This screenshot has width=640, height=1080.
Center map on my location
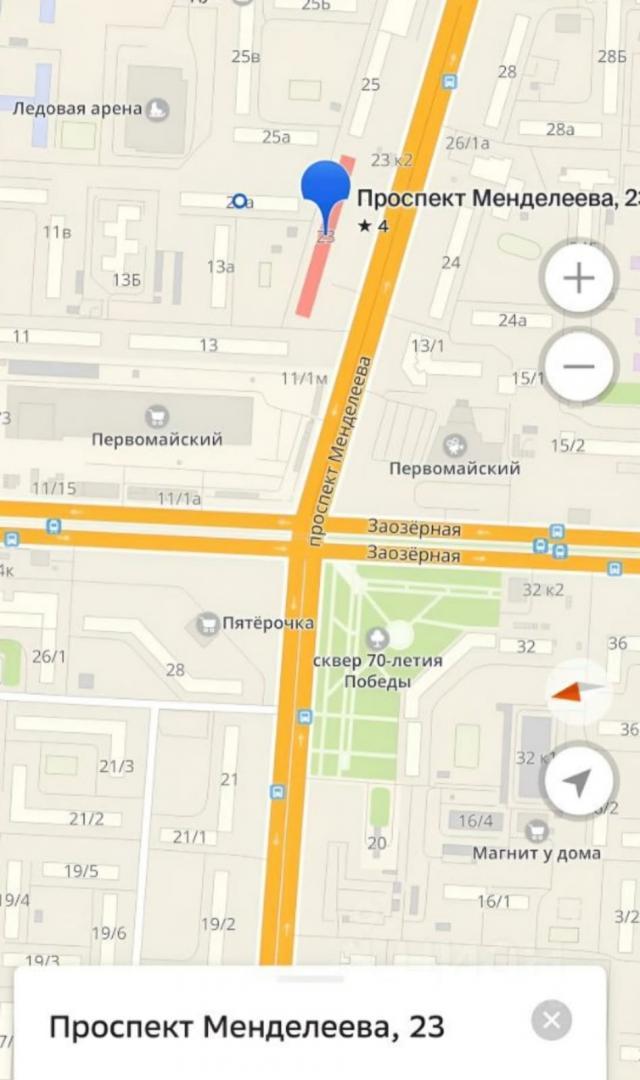579,783
